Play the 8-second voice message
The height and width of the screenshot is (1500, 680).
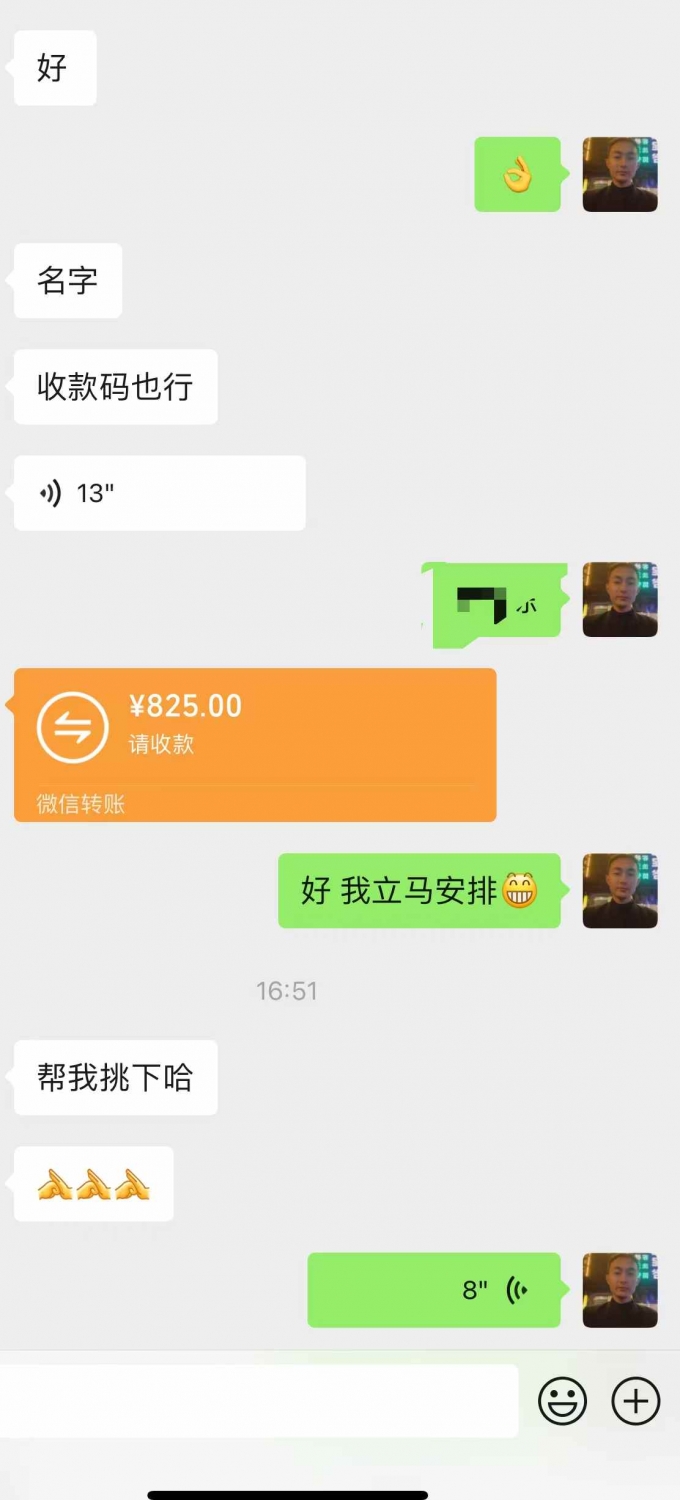(434, 1290)
